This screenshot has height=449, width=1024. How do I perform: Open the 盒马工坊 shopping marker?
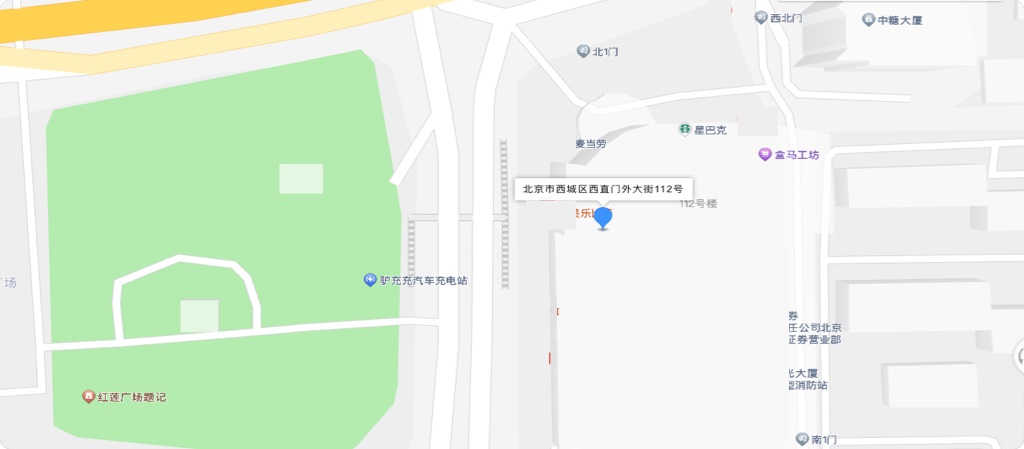point(766,155)
